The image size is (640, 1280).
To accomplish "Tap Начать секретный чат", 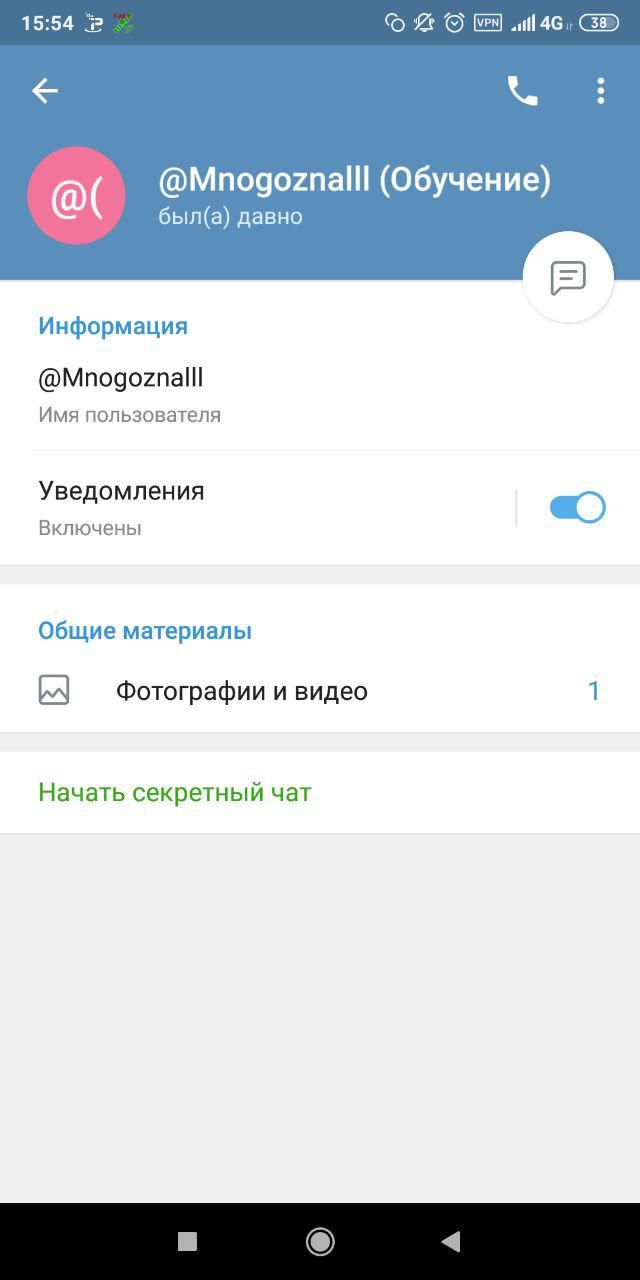I will [175, 792].
